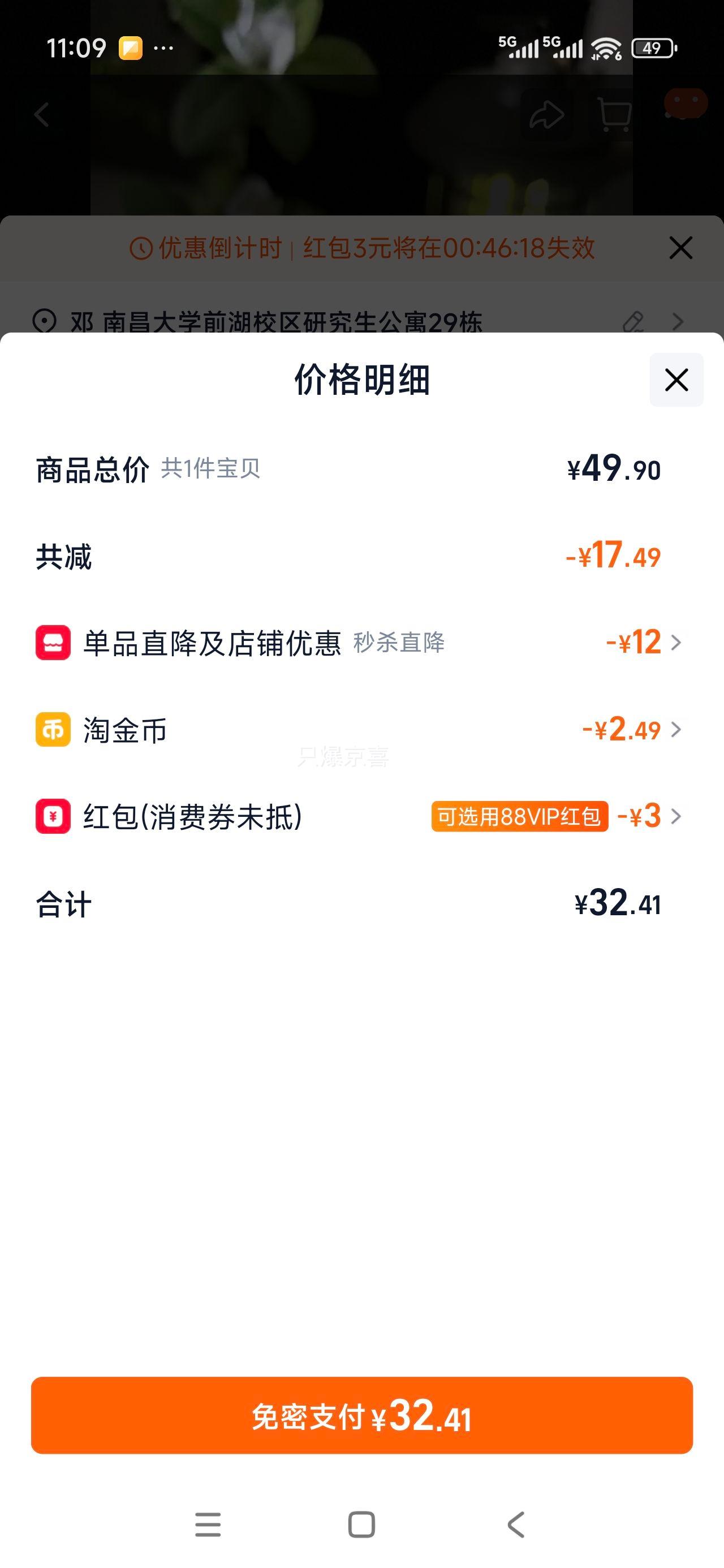The height and width of the screenshot is (1568, 724).
Task: Tap the red 红包 envelope icon
Action: (x=53, y=817)
